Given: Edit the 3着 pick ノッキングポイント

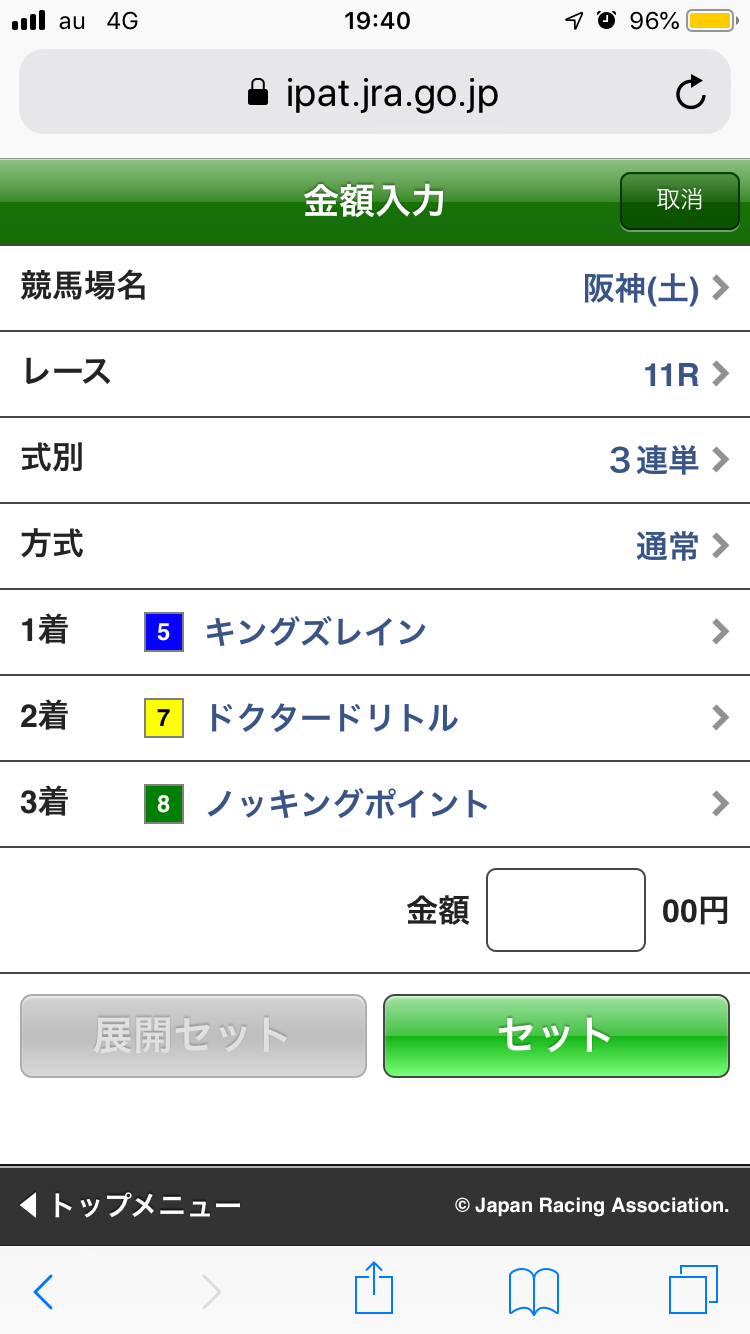Looking at the screenshot, I should click(375, 804).
